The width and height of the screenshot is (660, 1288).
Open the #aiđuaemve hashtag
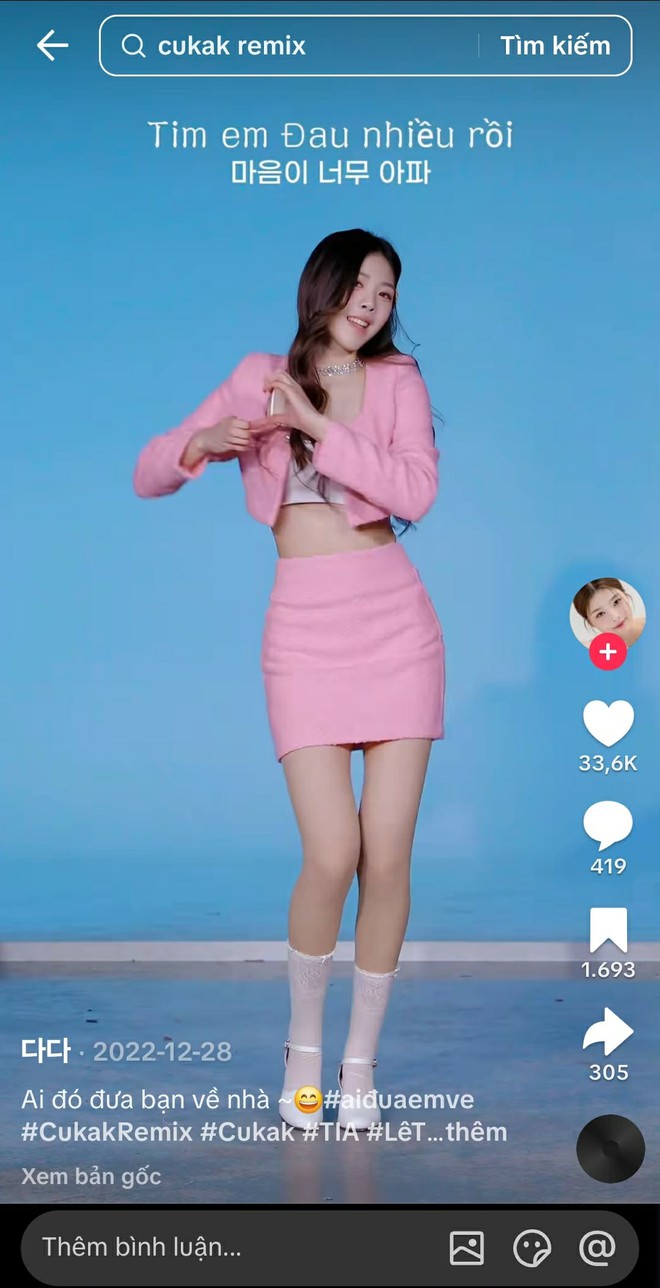(x=398, y=1100)
